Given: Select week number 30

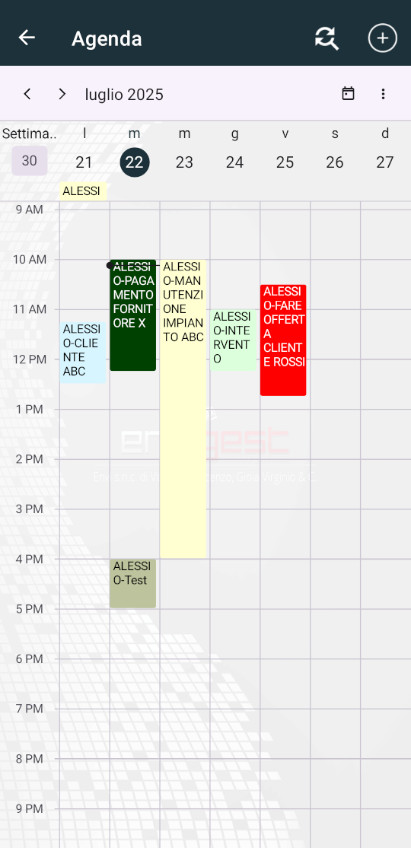Looking at the screenshot, I should point(30,161).
